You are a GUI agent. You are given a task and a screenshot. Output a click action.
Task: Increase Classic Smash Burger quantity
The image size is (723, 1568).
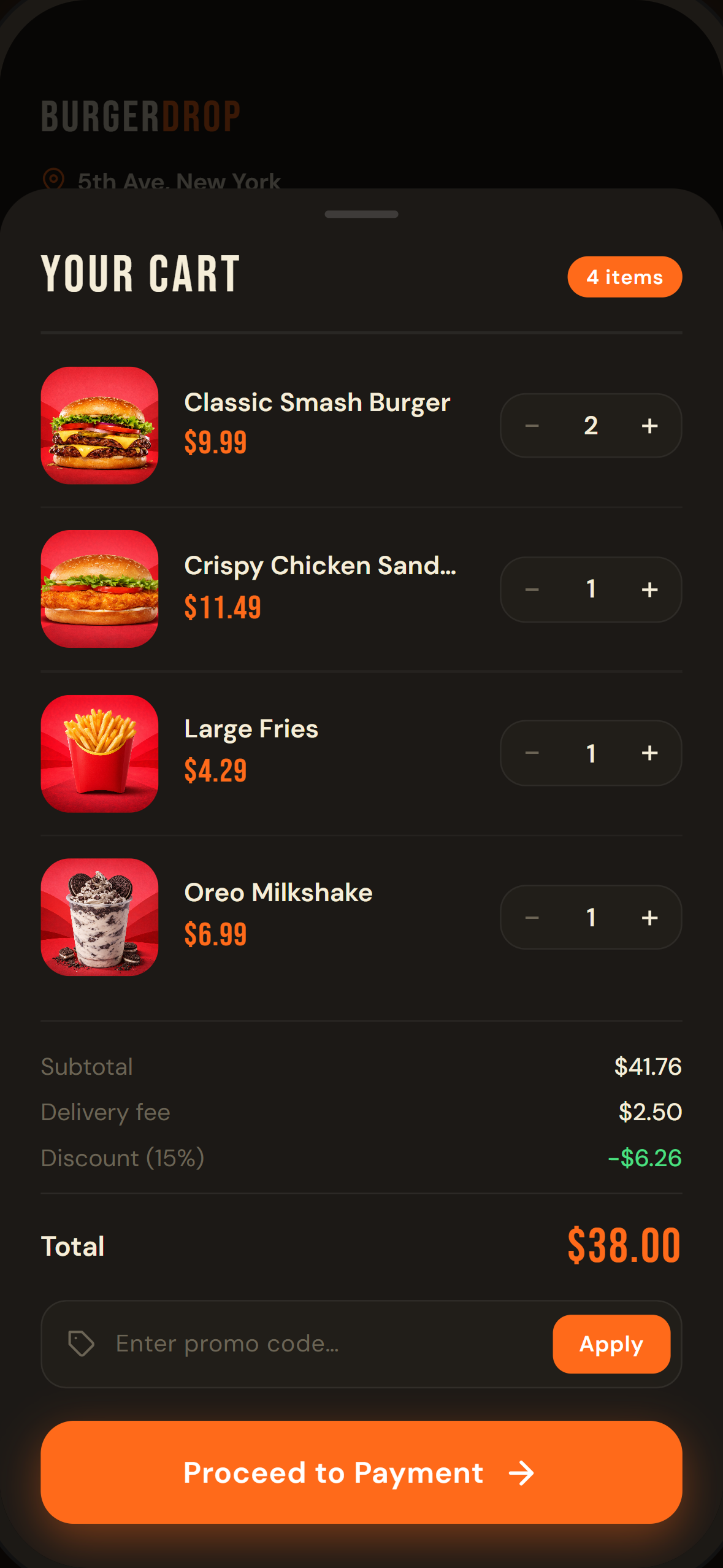pos(649,425)
